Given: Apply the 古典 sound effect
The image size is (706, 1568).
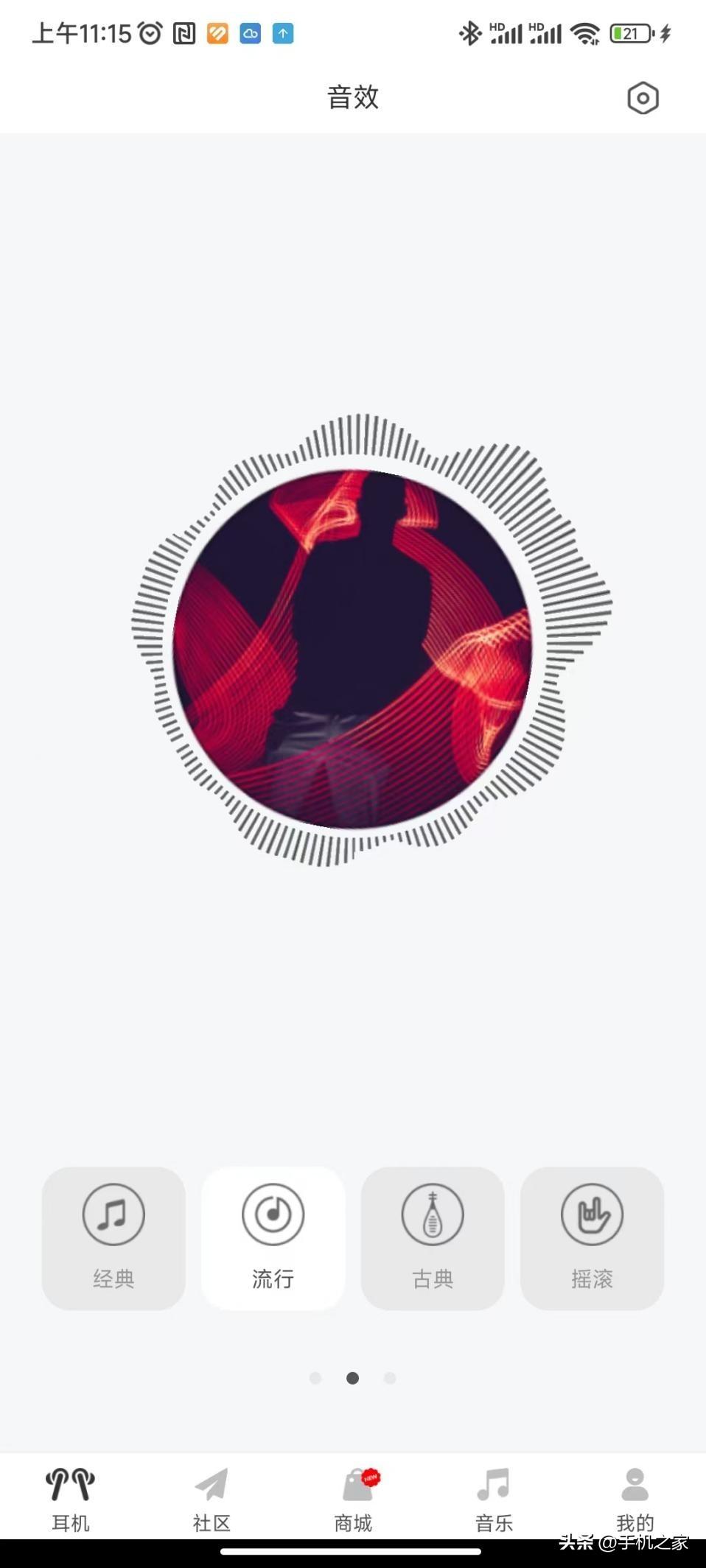Looking at the screenshot, I should pos(433,1237).
